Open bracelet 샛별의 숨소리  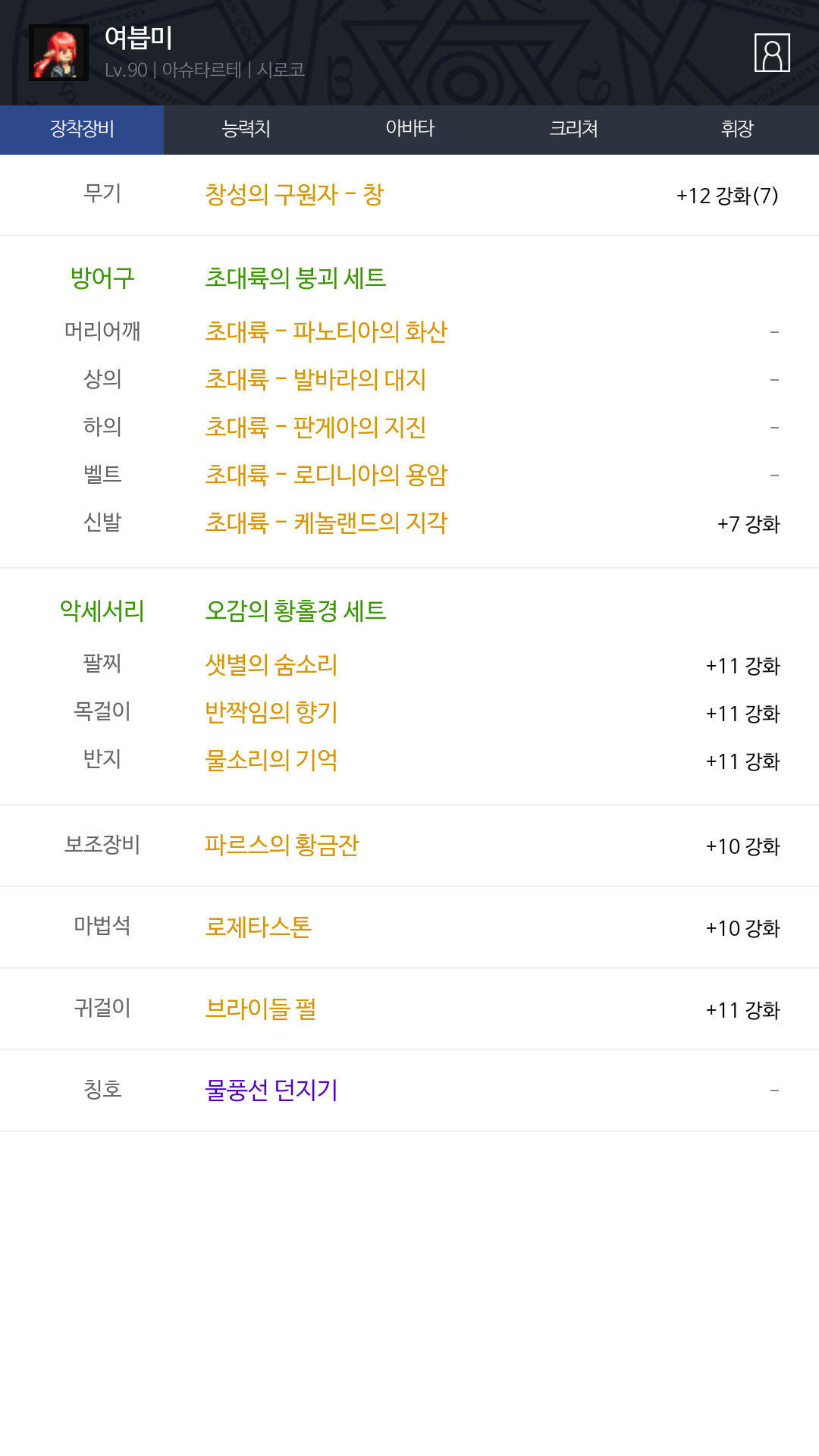coord(271,665)
